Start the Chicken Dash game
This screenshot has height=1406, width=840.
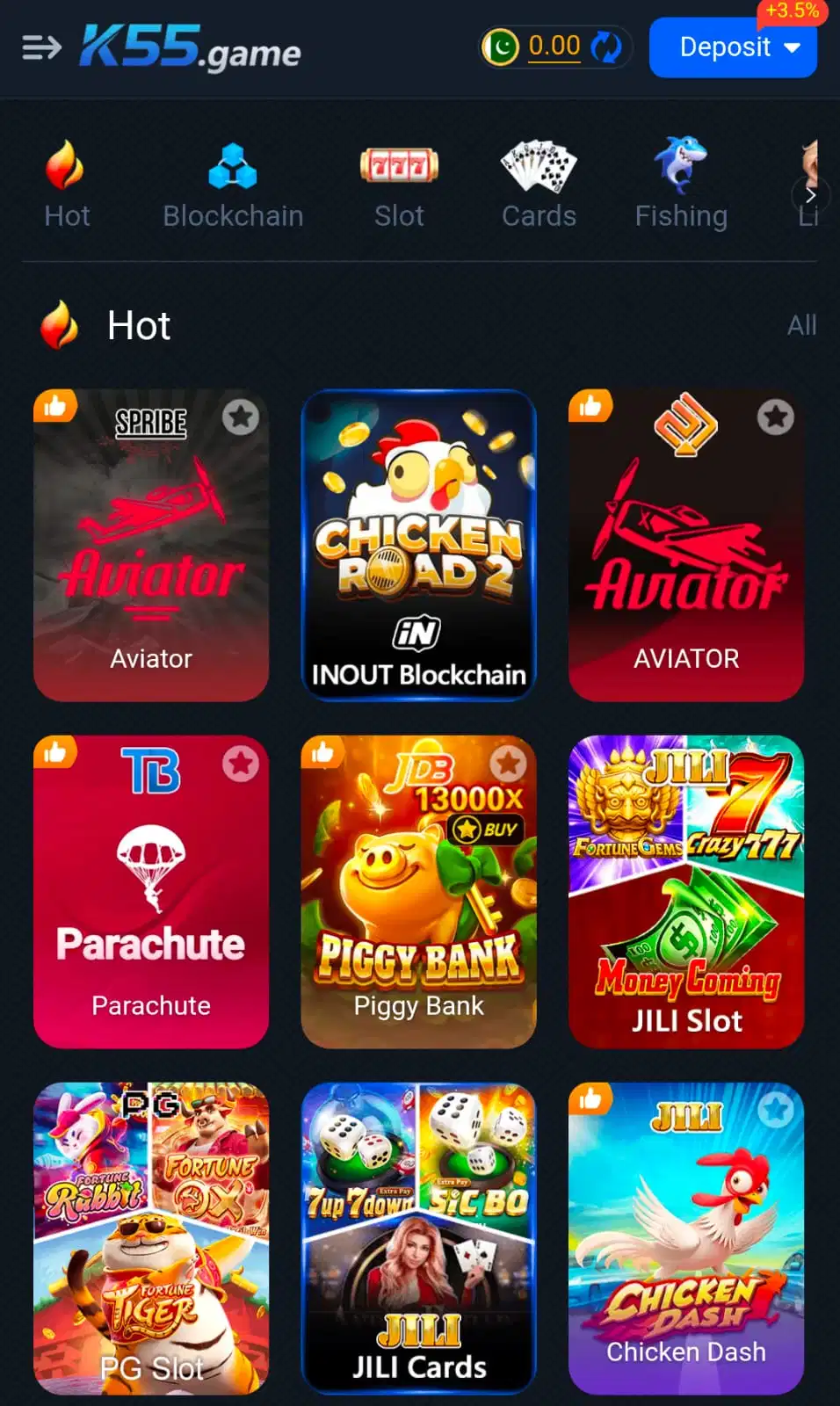(x=686, y=1239)
